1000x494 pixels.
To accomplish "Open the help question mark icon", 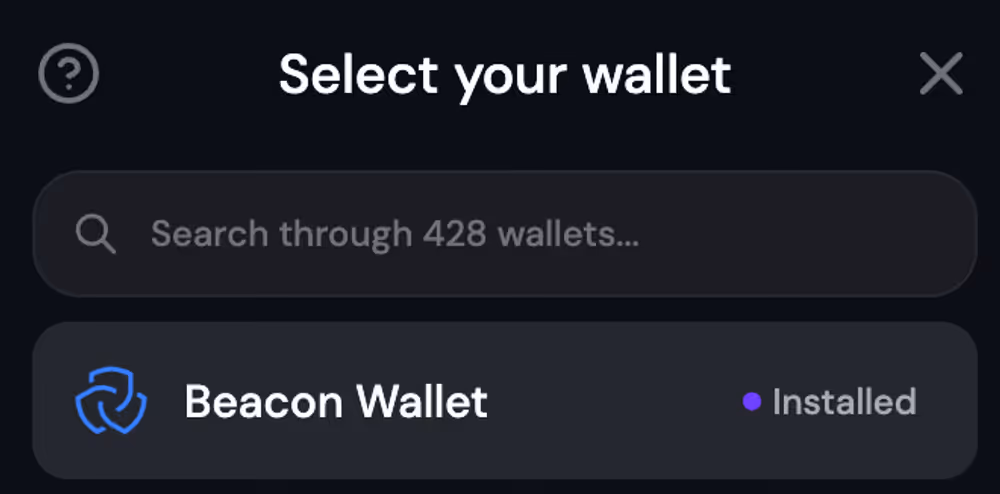I will pyautogui.click(x=68, y=74).
